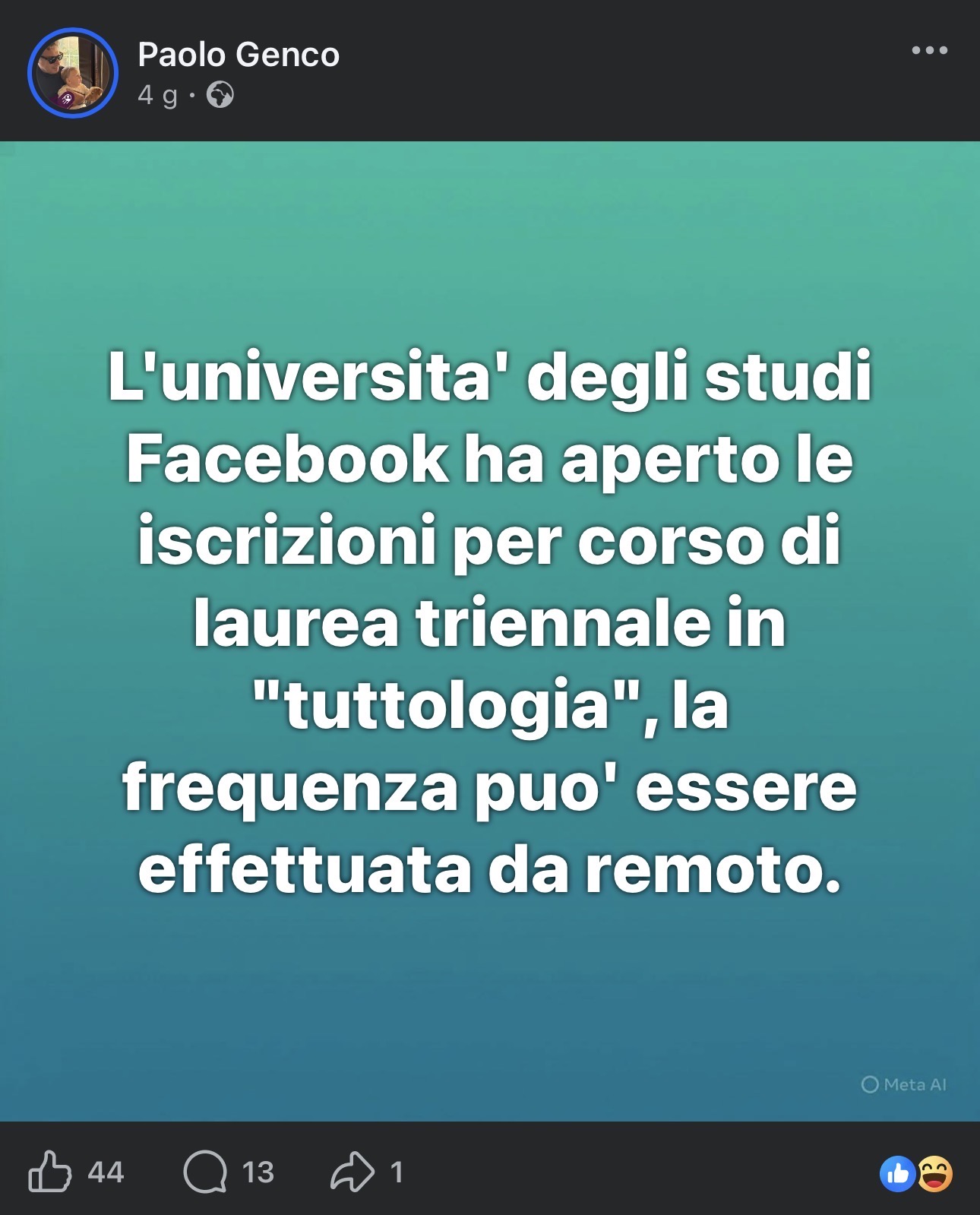Share this post via arrow icon
This screenshot has height=1215, width=980.
(x=352, y=1171)
